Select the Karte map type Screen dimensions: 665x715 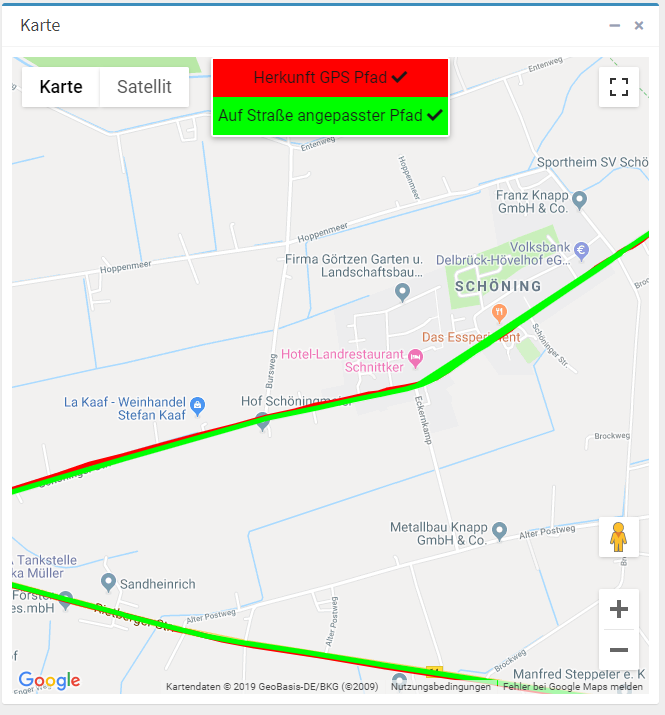[61, 87]
